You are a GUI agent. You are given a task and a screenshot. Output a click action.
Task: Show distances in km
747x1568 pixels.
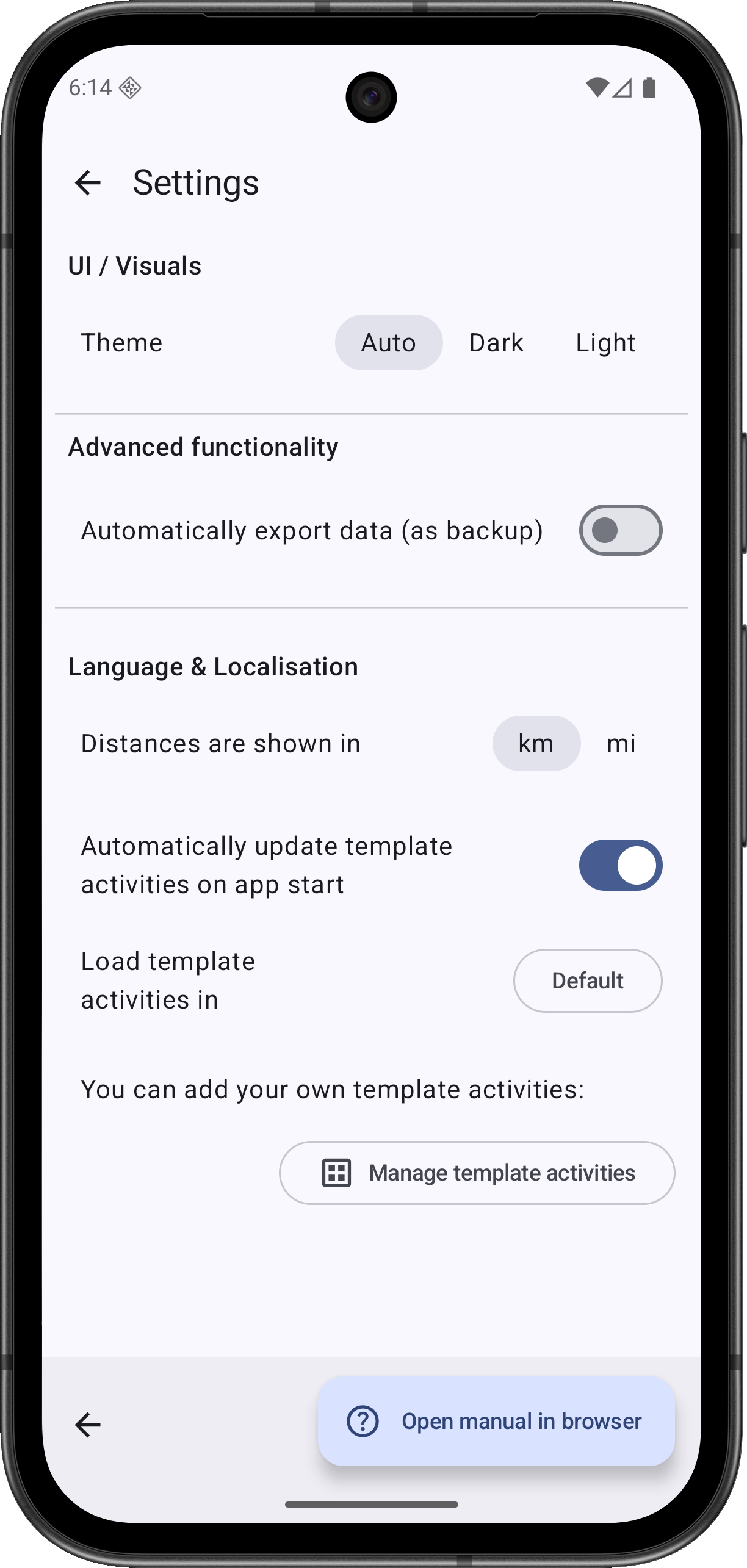click(536, 744)
